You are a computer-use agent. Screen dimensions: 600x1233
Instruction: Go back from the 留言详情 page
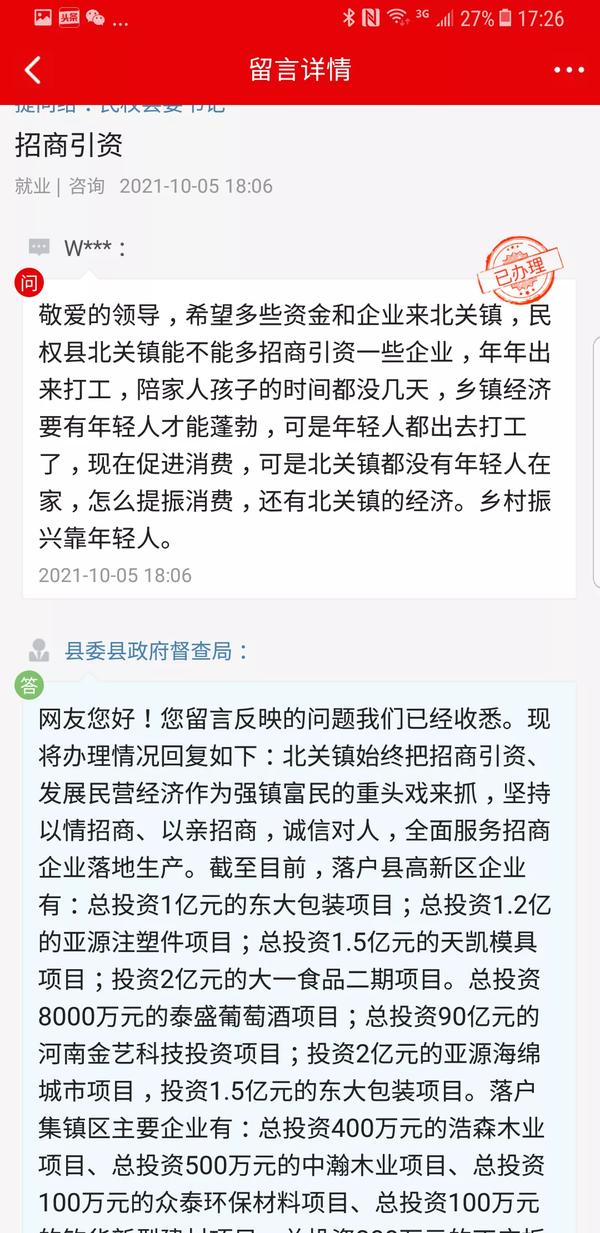(33, 70)
